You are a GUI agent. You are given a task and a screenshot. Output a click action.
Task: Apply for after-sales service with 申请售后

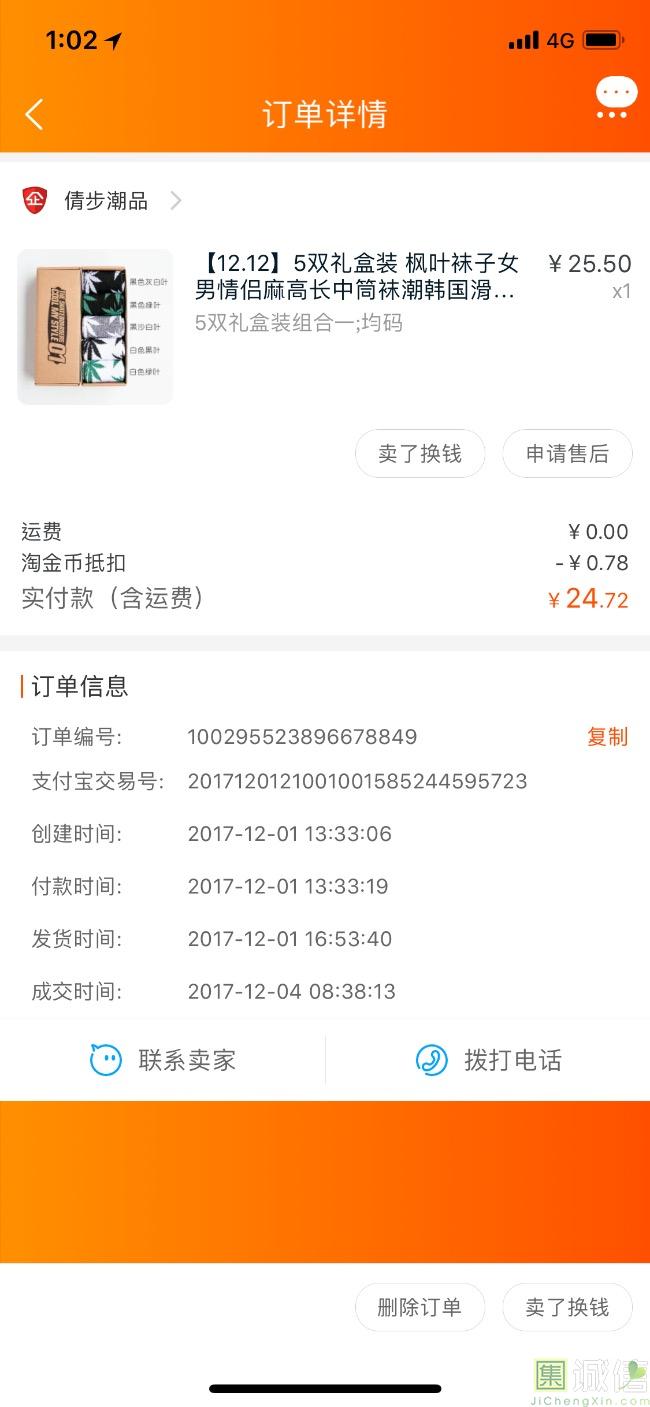point(567,454)
